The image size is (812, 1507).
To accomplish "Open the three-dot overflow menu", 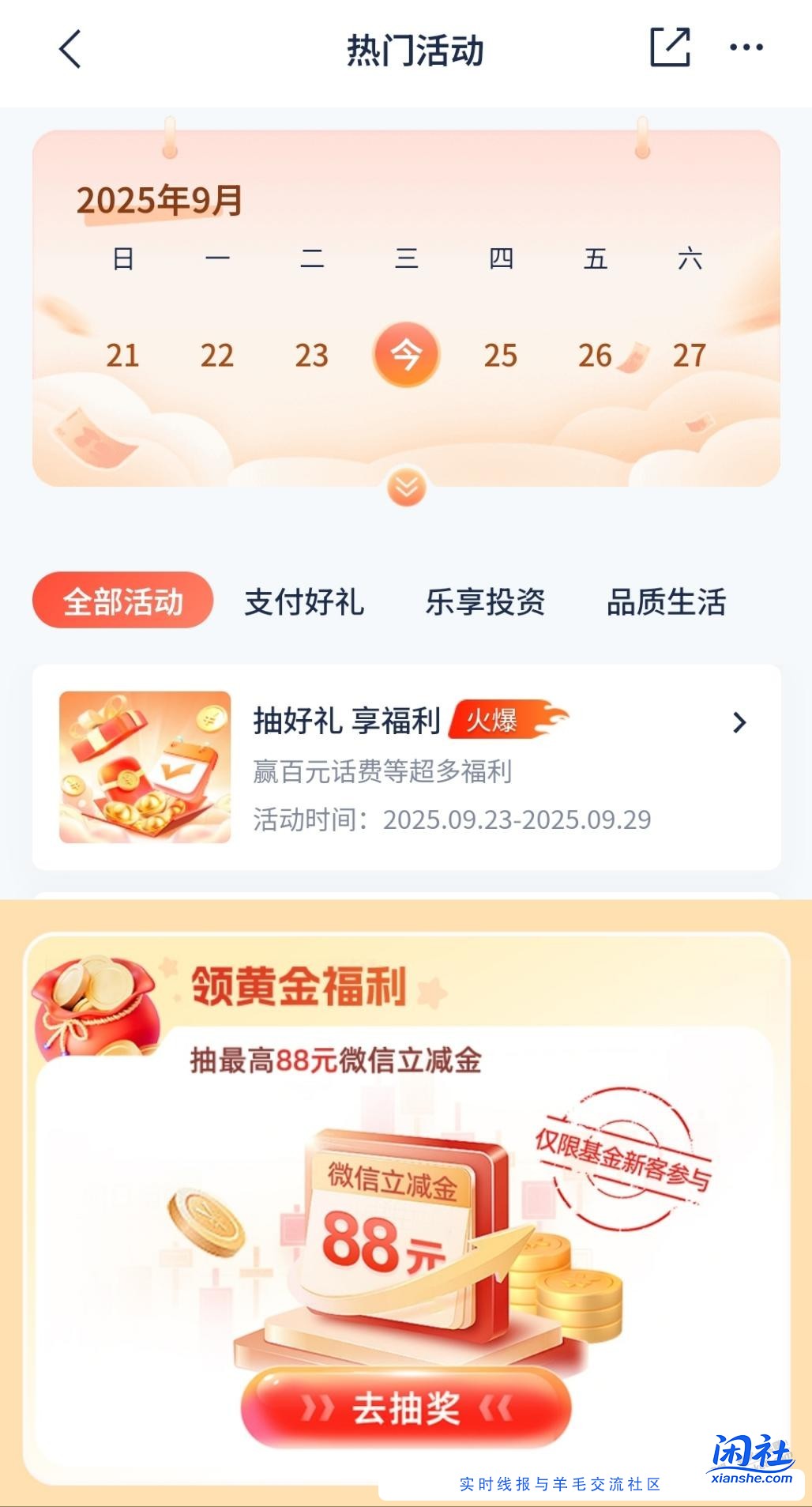I will (746, 47).
